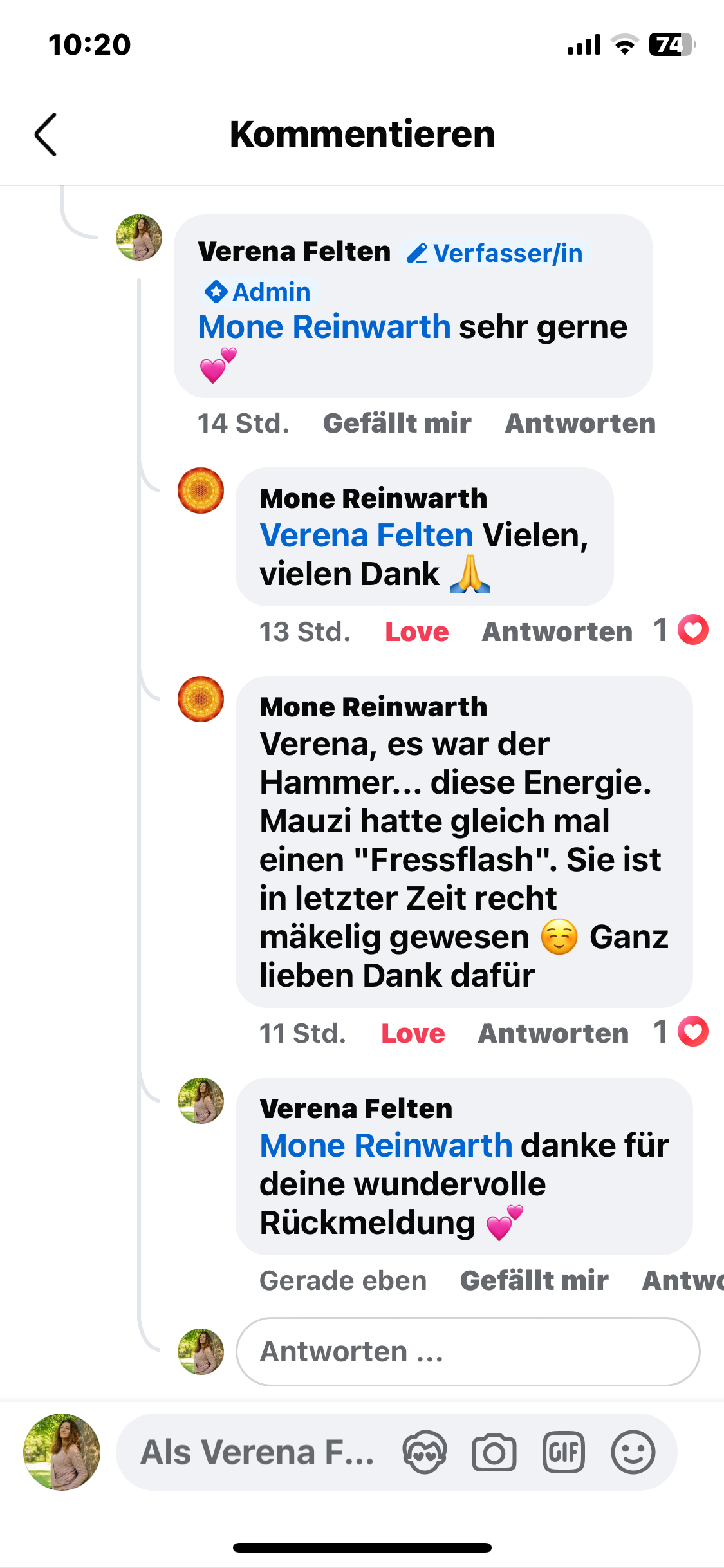
Task: Go back from the Kommentieren screen
Action: [46, 135]
